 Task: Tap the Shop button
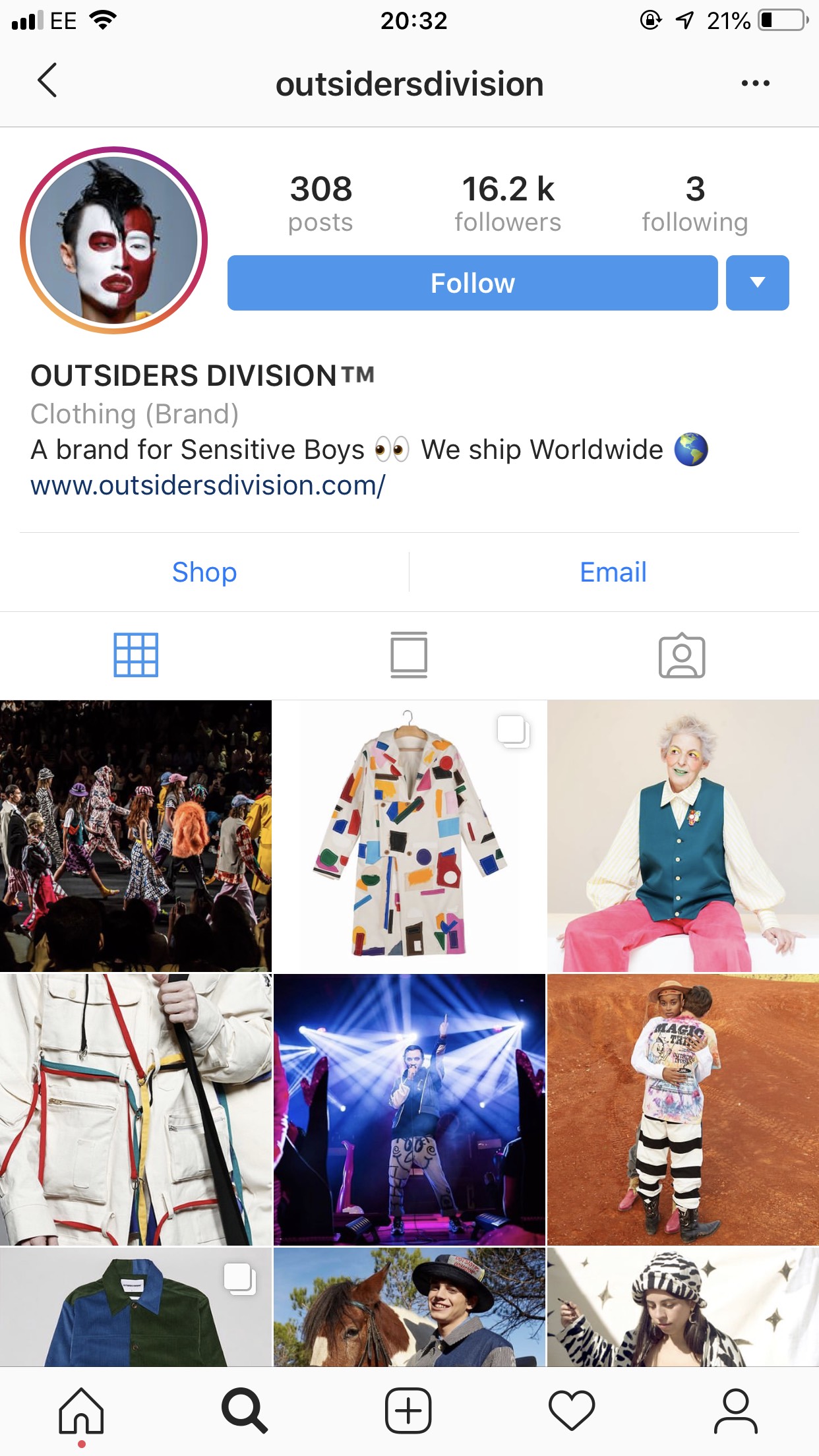[x=204, y=572]
